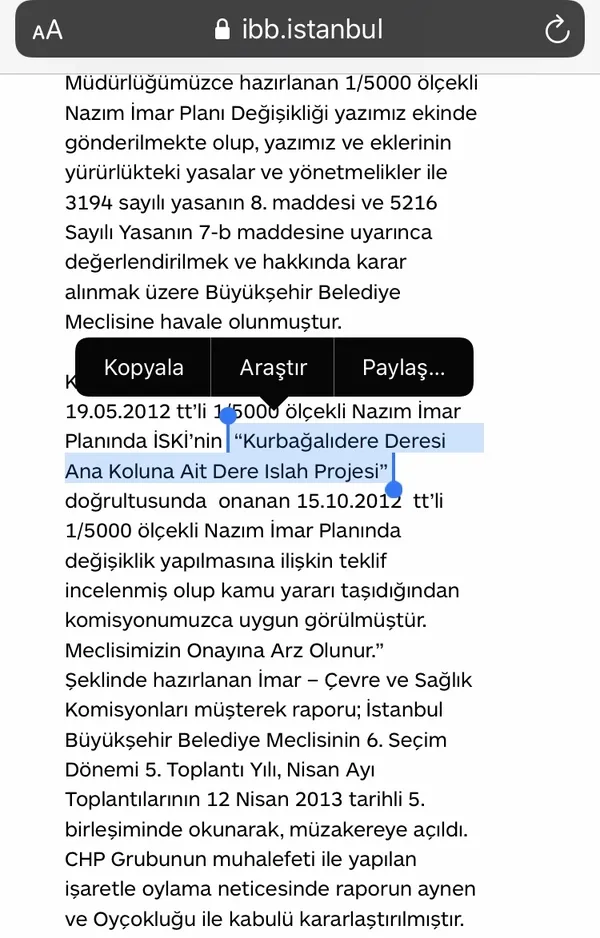Copy selected text with Kopyala
Image resolution: width=600 pixels, height=938 pixels.
(143, 367)
